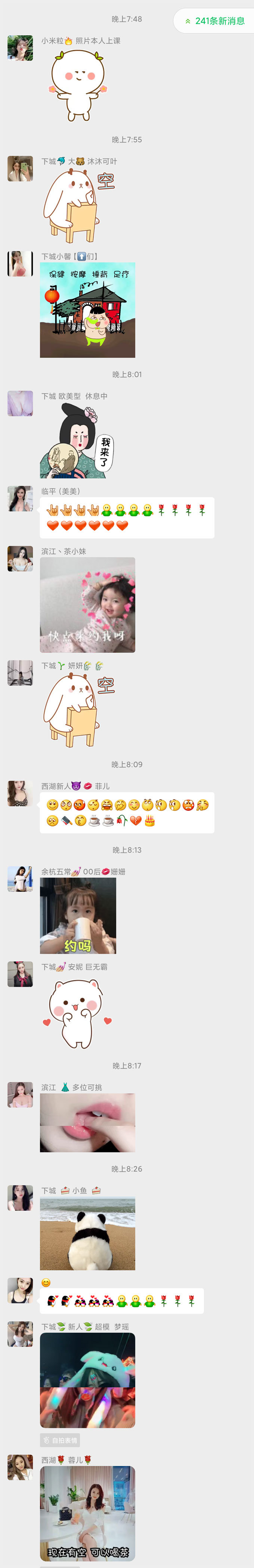View the 保健 按摩 sticker from 下城小馨
This screenshot has width=254, height=1568.
coord(87,310)
